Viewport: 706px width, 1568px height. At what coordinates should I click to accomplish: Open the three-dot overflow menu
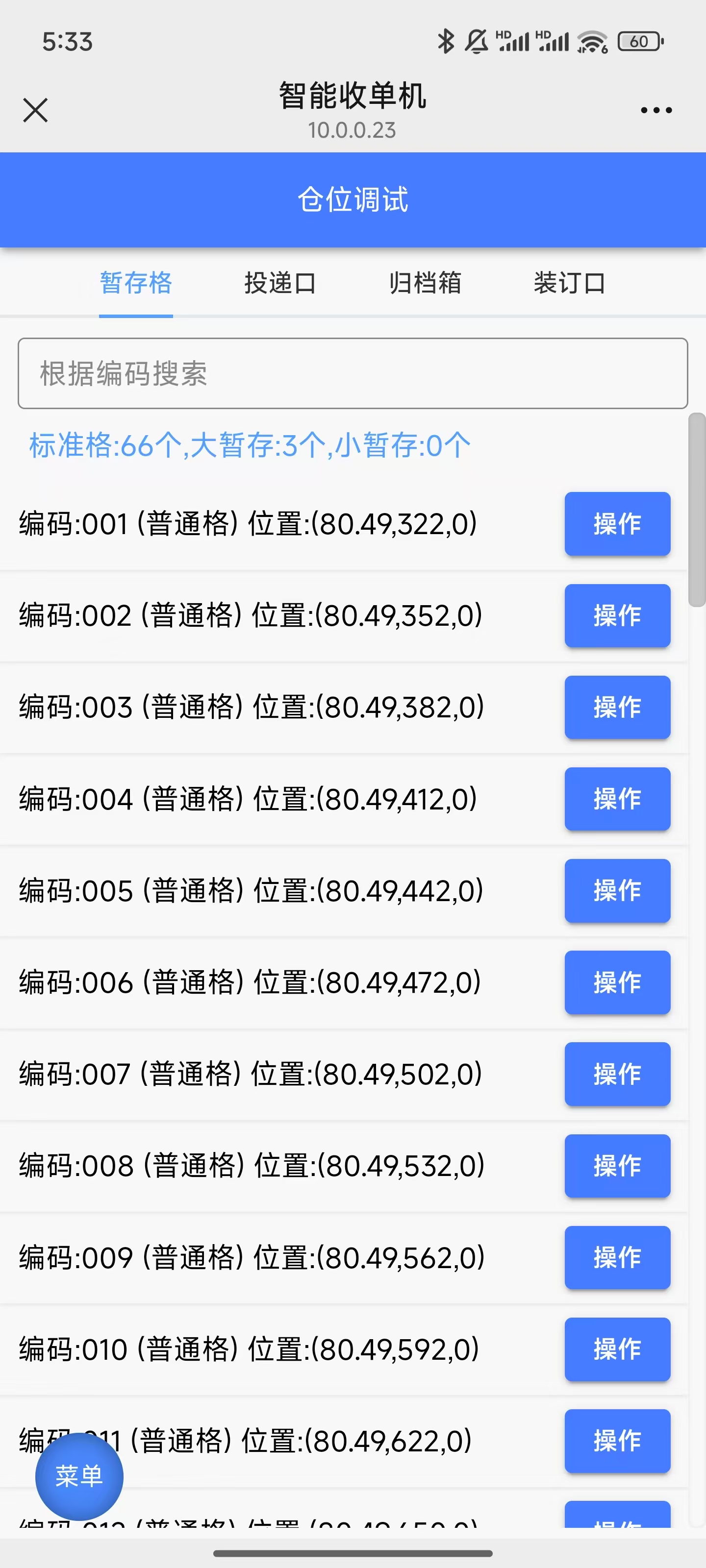point(656,110)
